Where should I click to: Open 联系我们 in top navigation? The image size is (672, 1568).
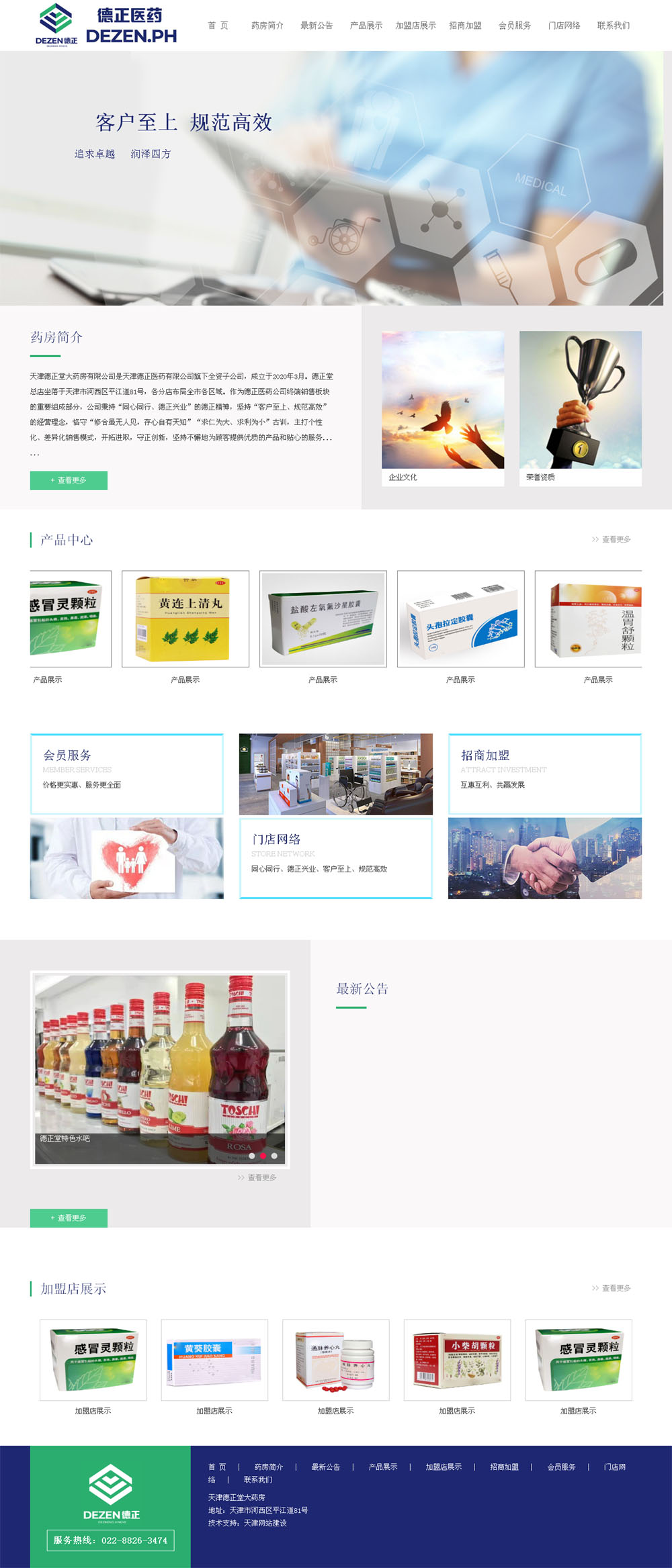tap(613, 26)
